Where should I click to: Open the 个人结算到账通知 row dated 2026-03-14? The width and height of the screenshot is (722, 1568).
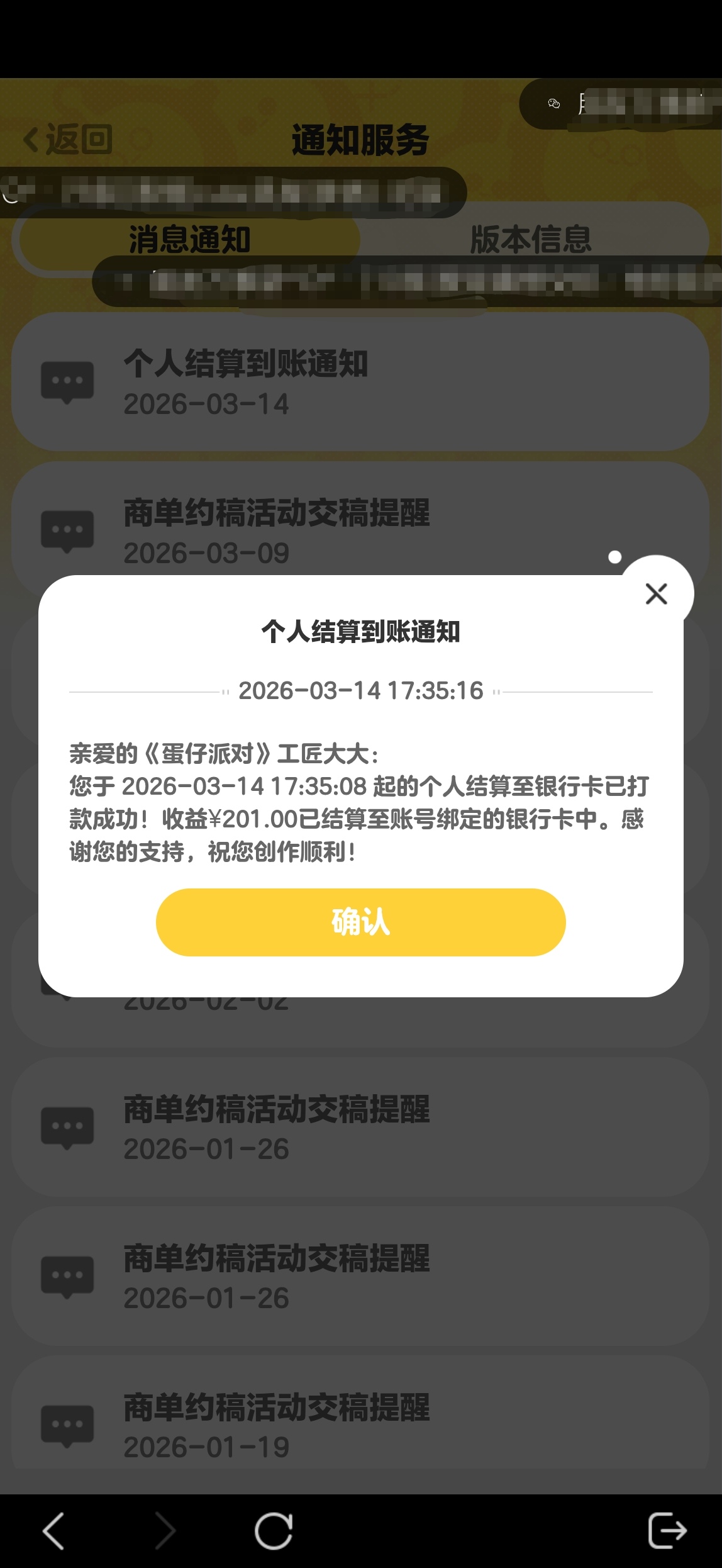tap(360, 382)
